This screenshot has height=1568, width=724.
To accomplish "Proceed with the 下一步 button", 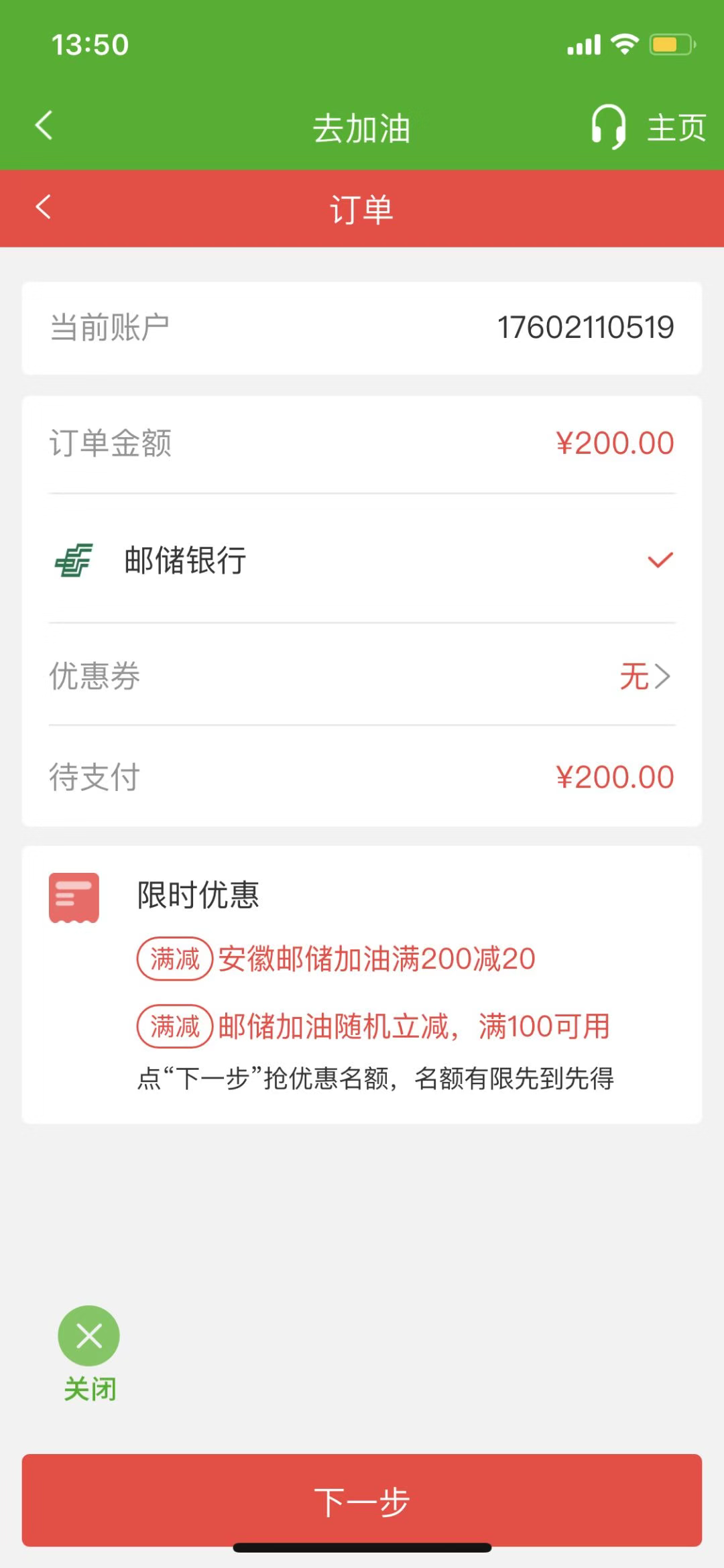I will [x=362, y=1500].
